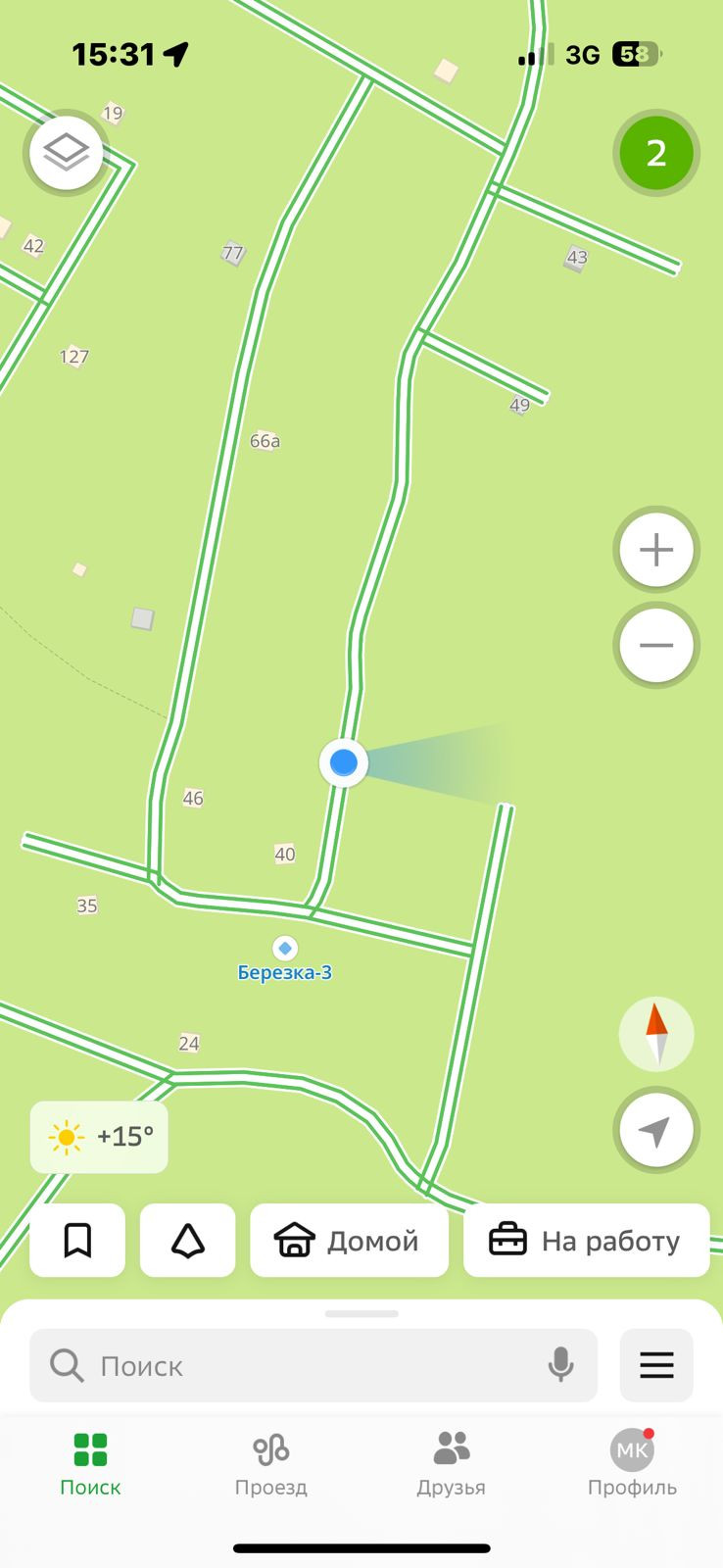723x1568 pixels.
Task: Build a route with На работу
Action: (x=586, y=1241)
